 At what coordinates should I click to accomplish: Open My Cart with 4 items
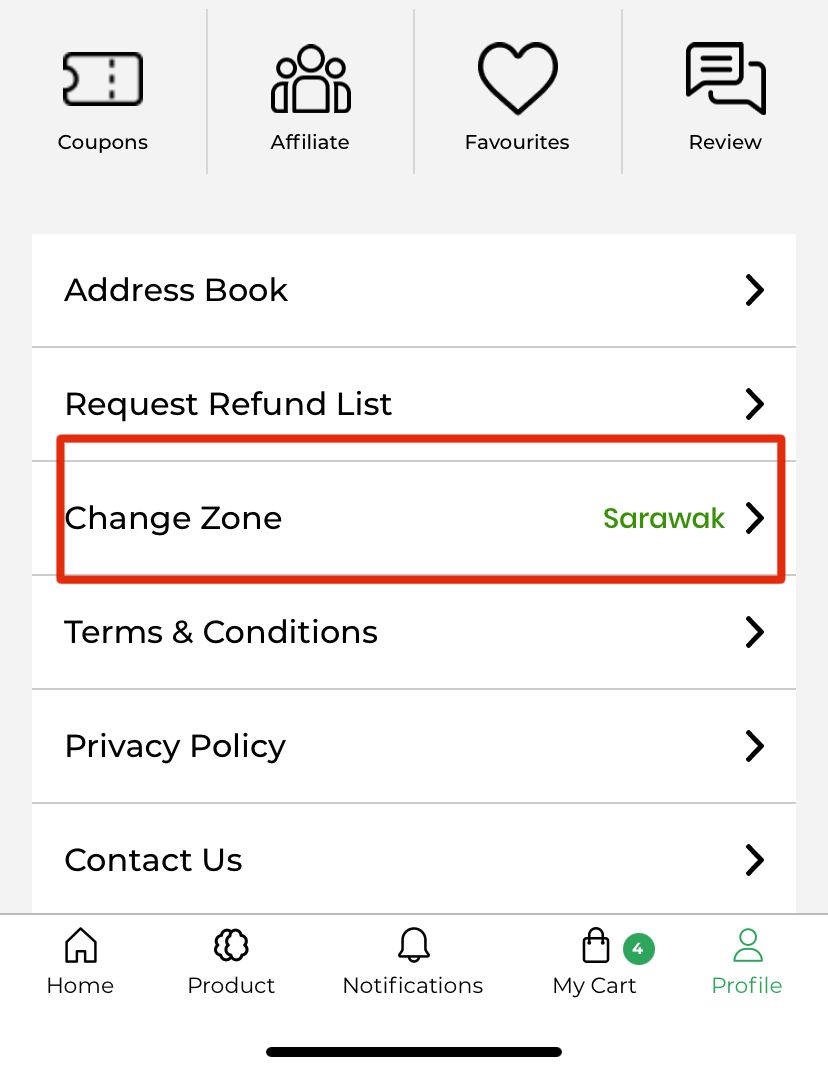click(x=596, y=962)
